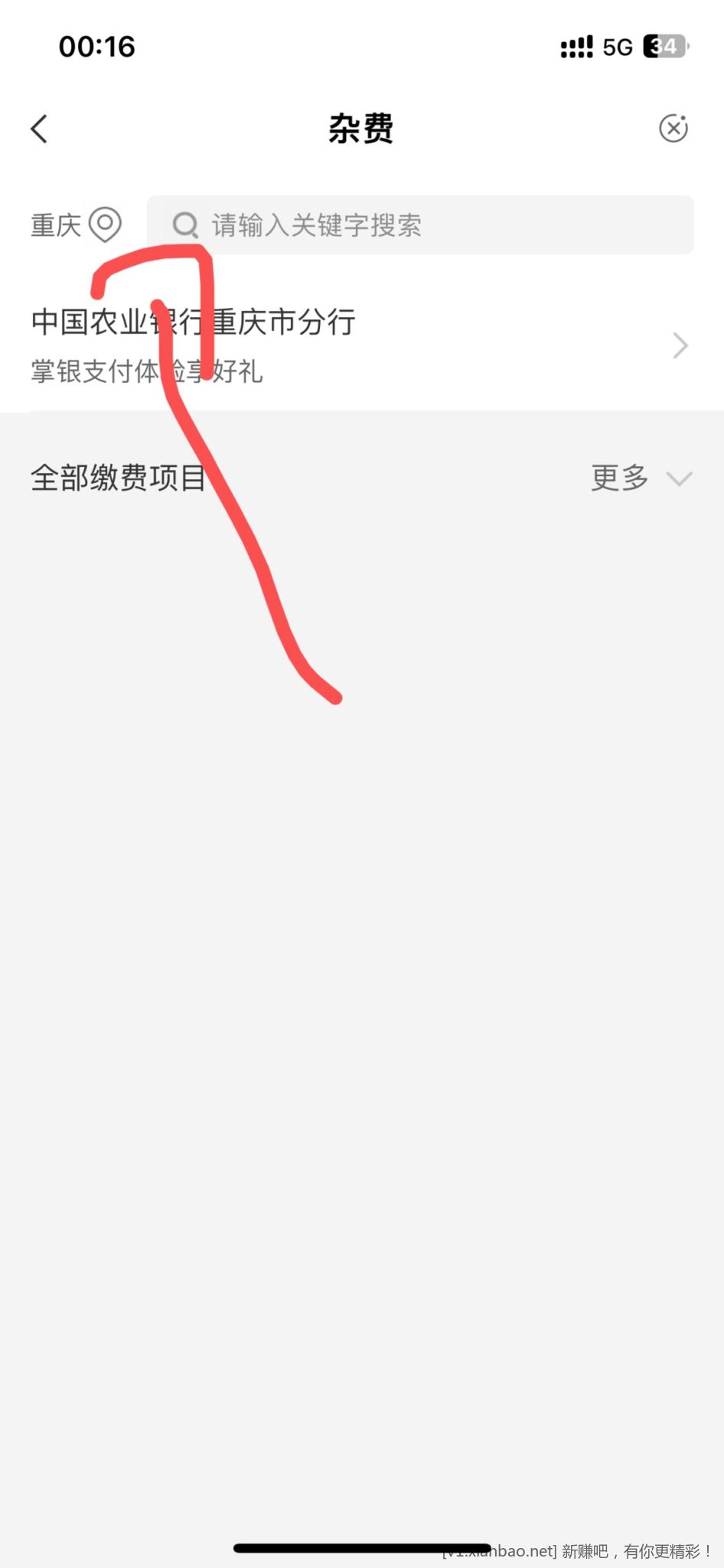Change the city from 重庆

click(x=75, y=225)
